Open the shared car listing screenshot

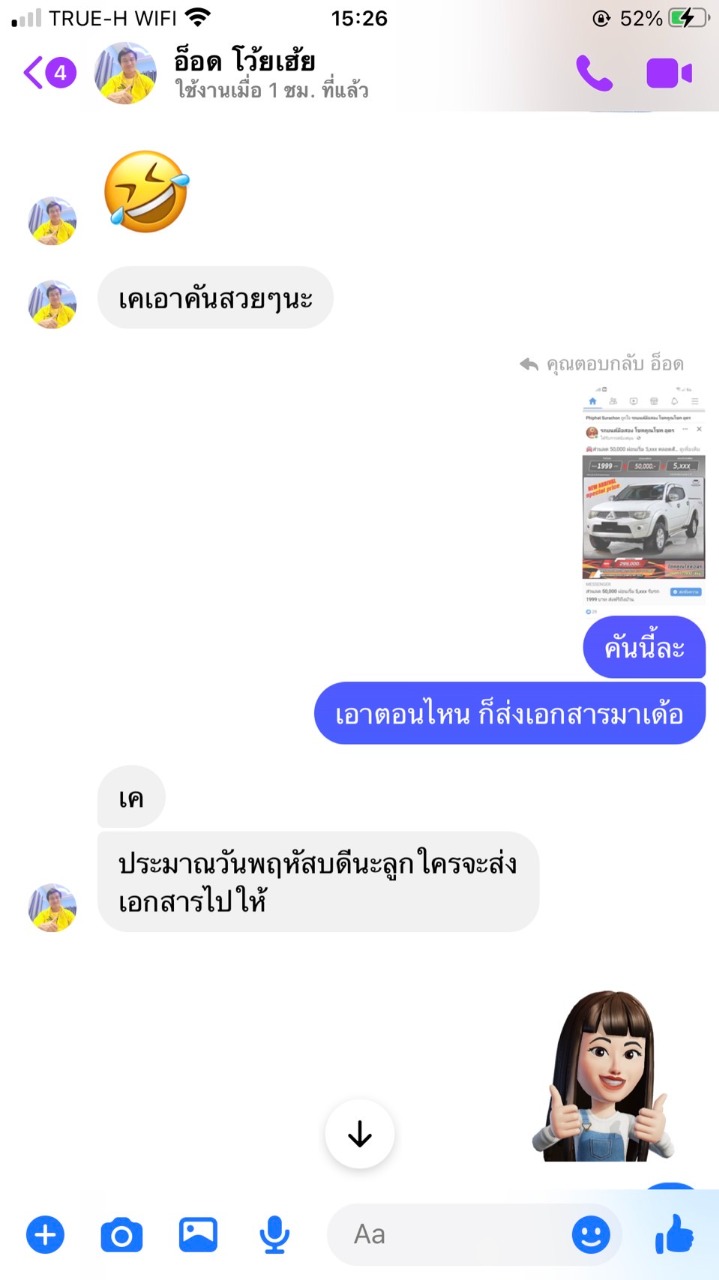tap(643, 495)
